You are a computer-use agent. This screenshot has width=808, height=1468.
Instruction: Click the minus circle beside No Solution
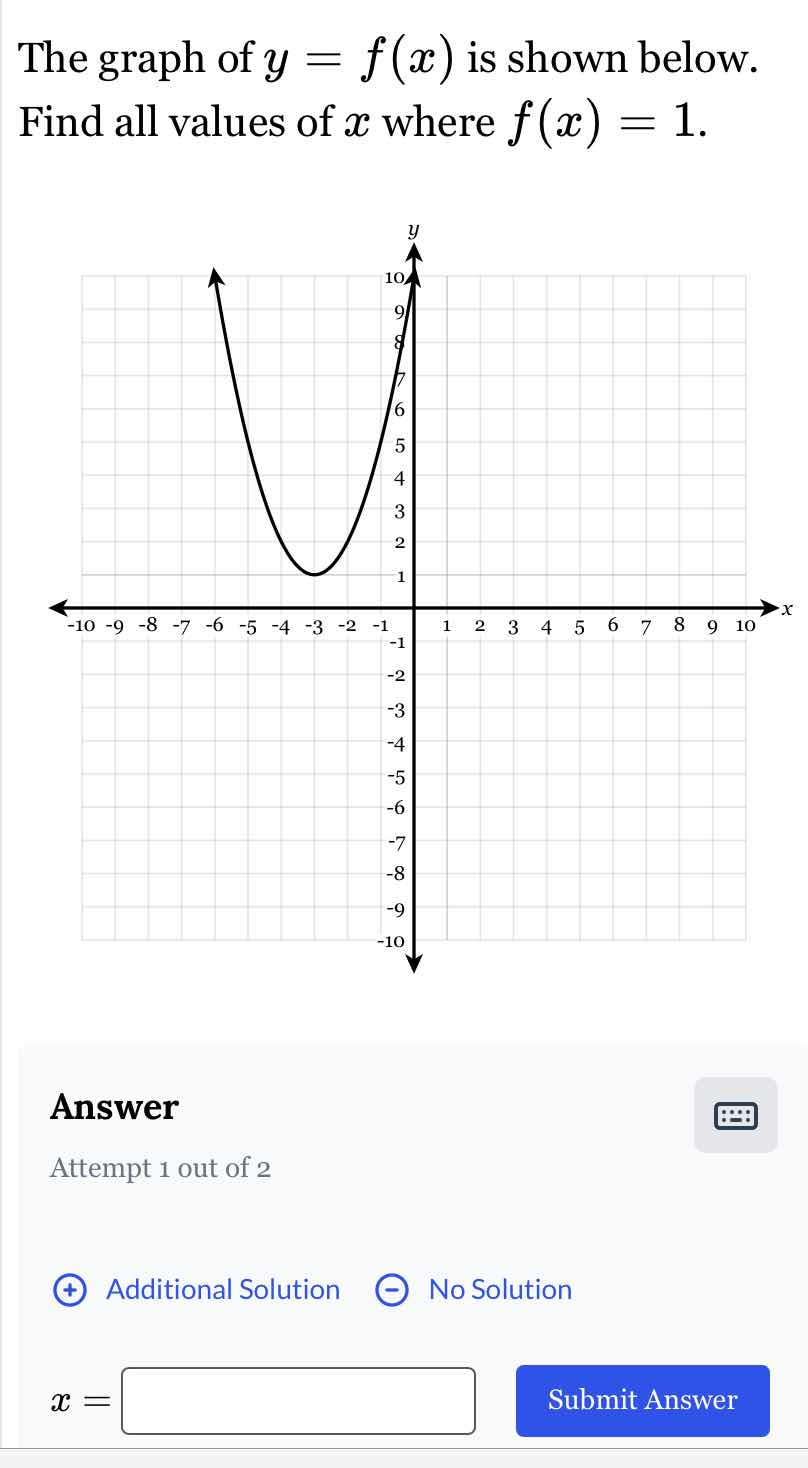[391, 1290]
